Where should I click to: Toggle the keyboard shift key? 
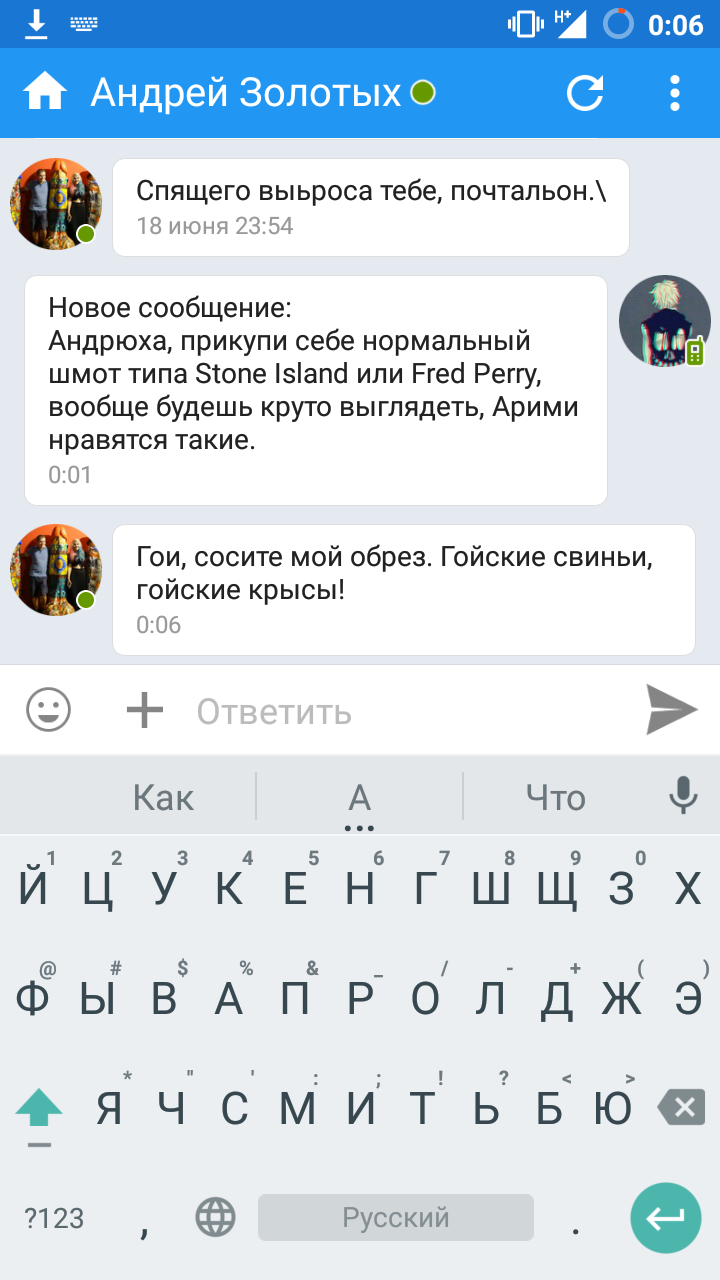[x=39, y=1108]
